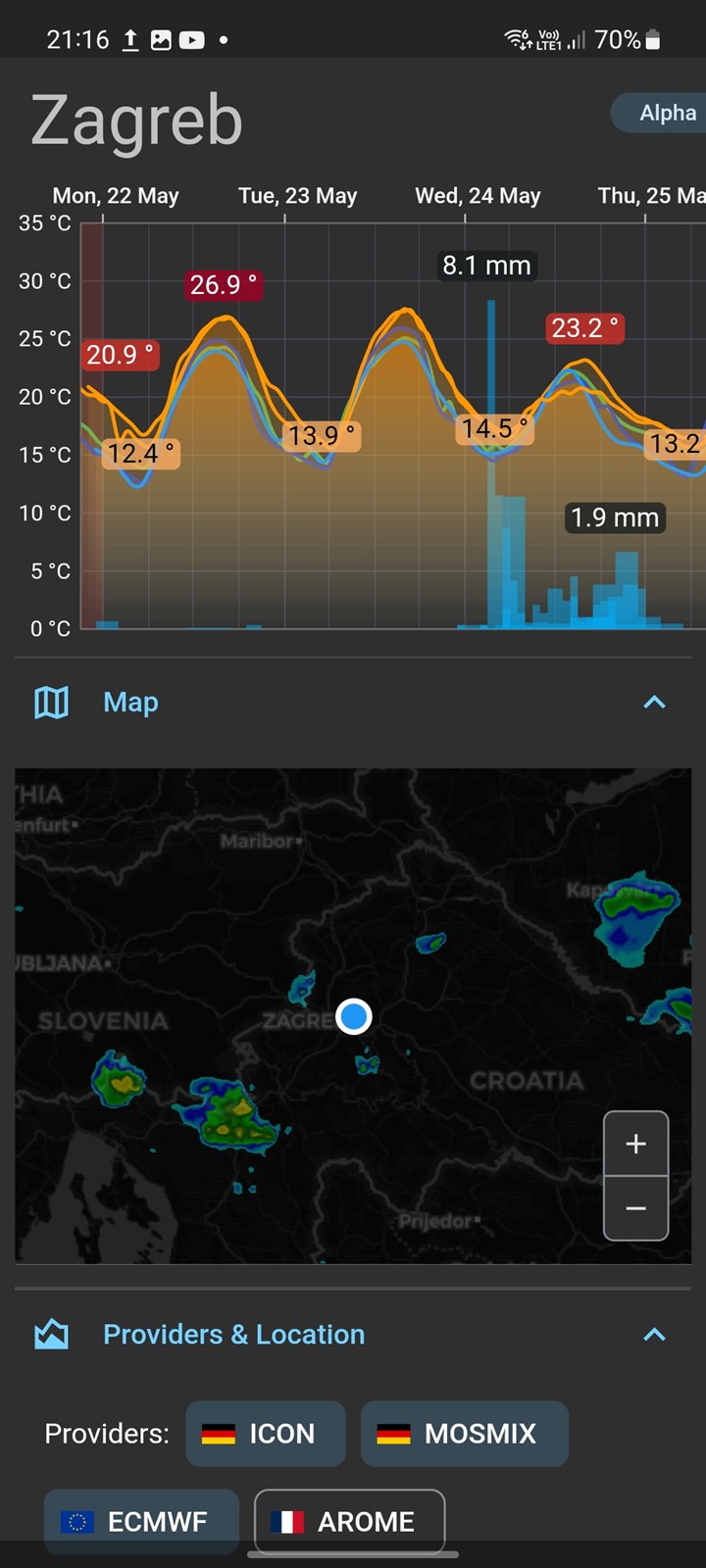
Task: Toggle the AROME provider chip
Action: (350, 1521)
